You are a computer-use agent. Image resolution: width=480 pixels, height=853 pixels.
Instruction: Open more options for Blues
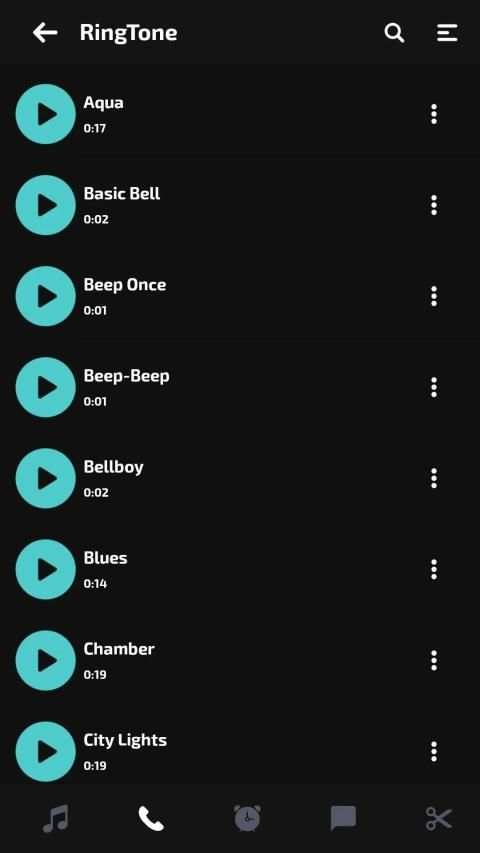[434, 570]
